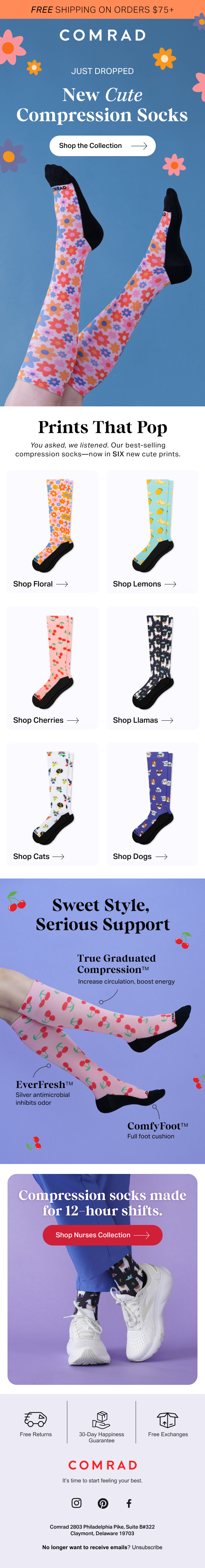Open Comrad Facebook page

[x=129, y=1503]
